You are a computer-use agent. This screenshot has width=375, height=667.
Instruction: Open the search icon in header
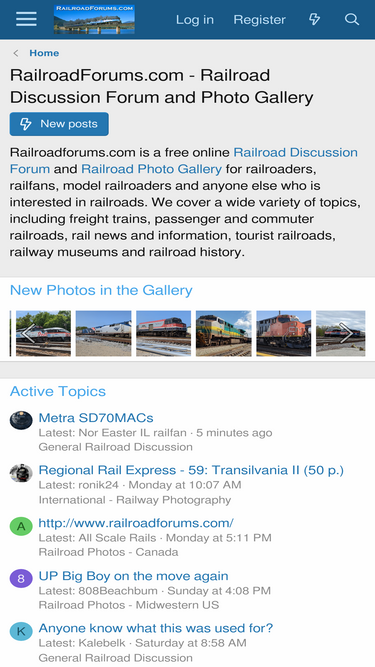352,19
